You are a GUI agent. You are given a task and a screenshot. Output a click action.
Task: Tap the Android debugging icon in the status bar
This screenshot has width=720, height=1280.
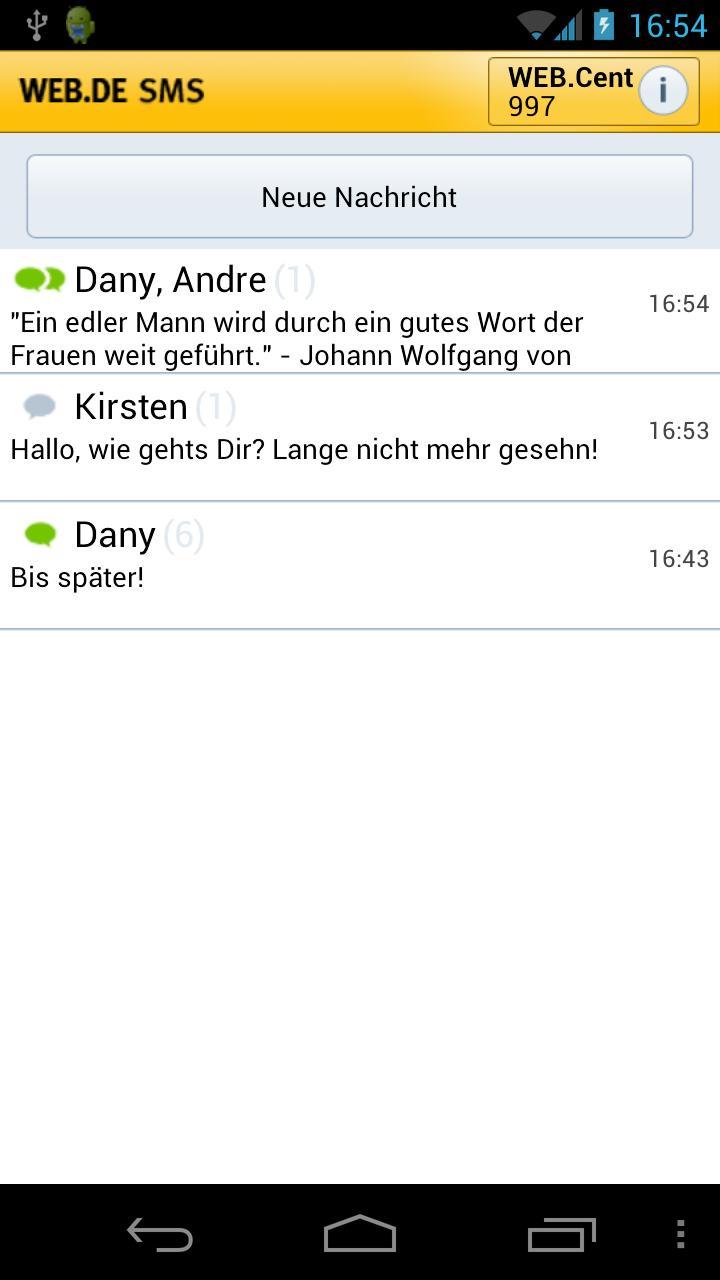(79, 24)
